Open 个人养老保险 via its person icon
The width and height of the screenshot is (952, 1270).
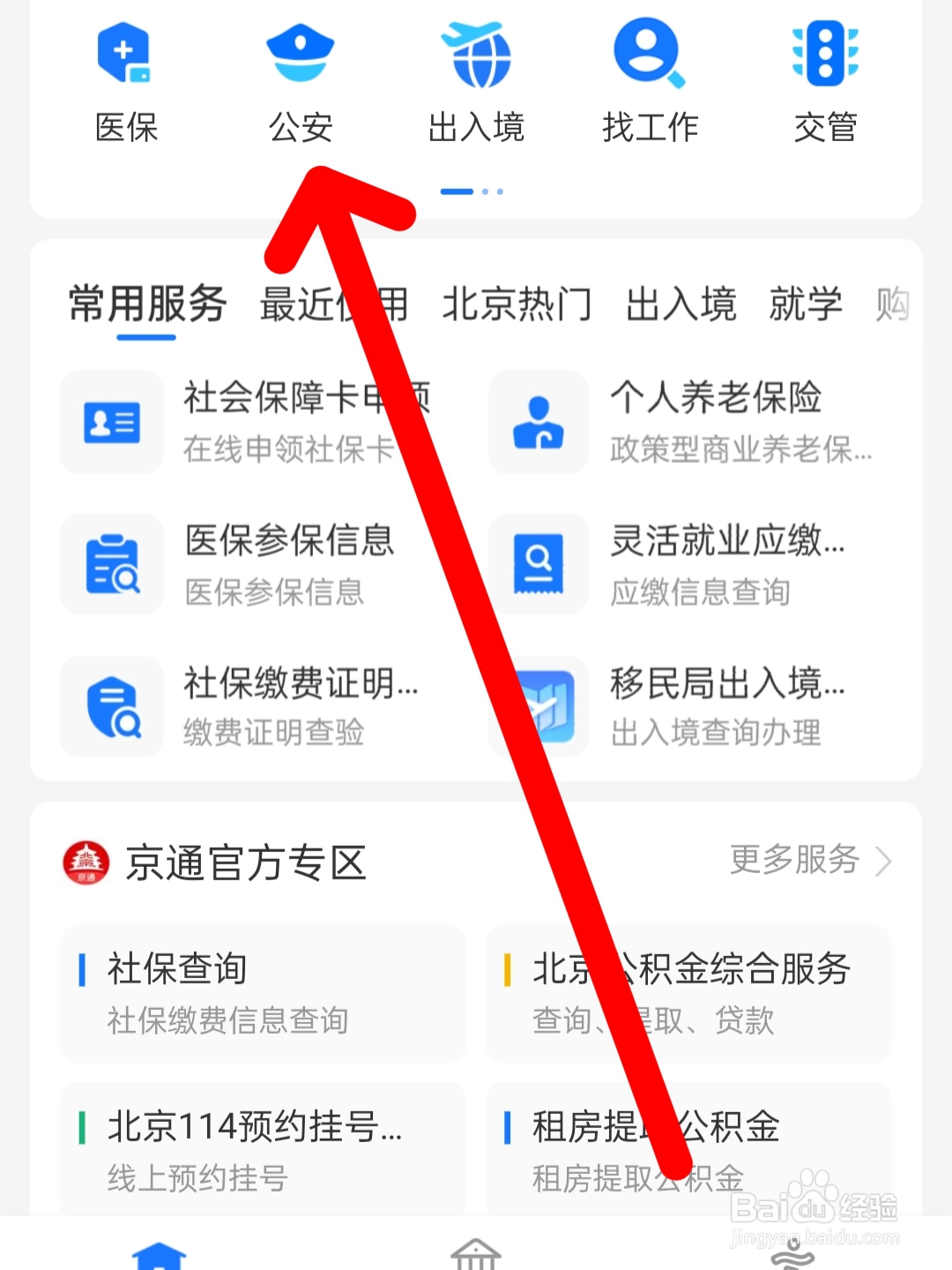click(539, 423)
